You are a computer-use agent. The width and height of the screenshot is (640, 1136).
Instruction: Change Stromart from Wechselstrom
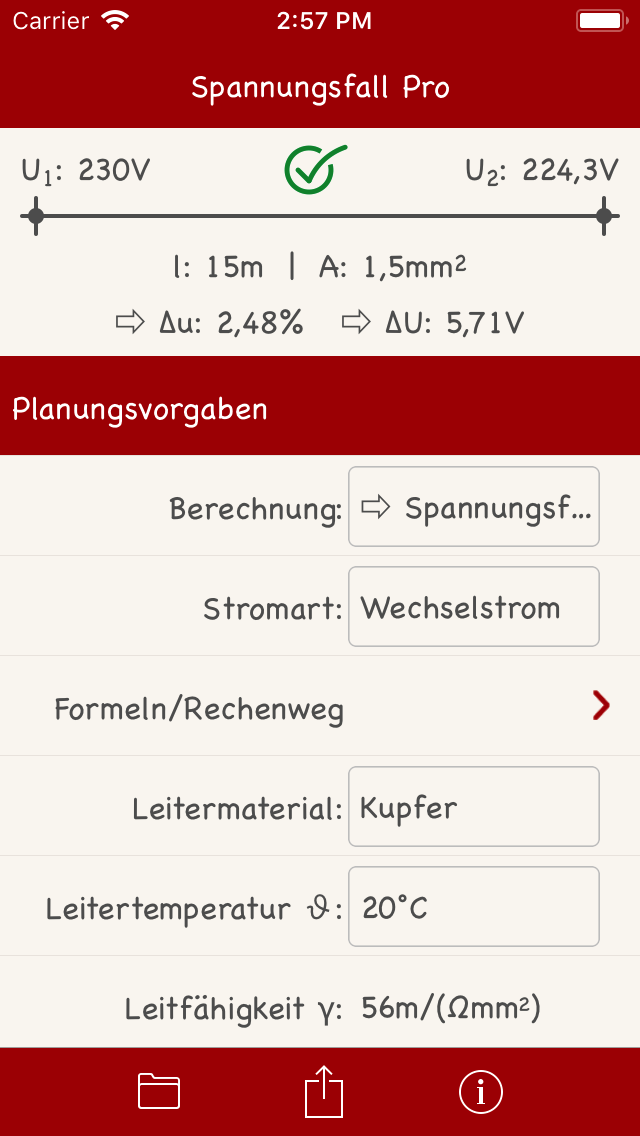coord(474,606)
